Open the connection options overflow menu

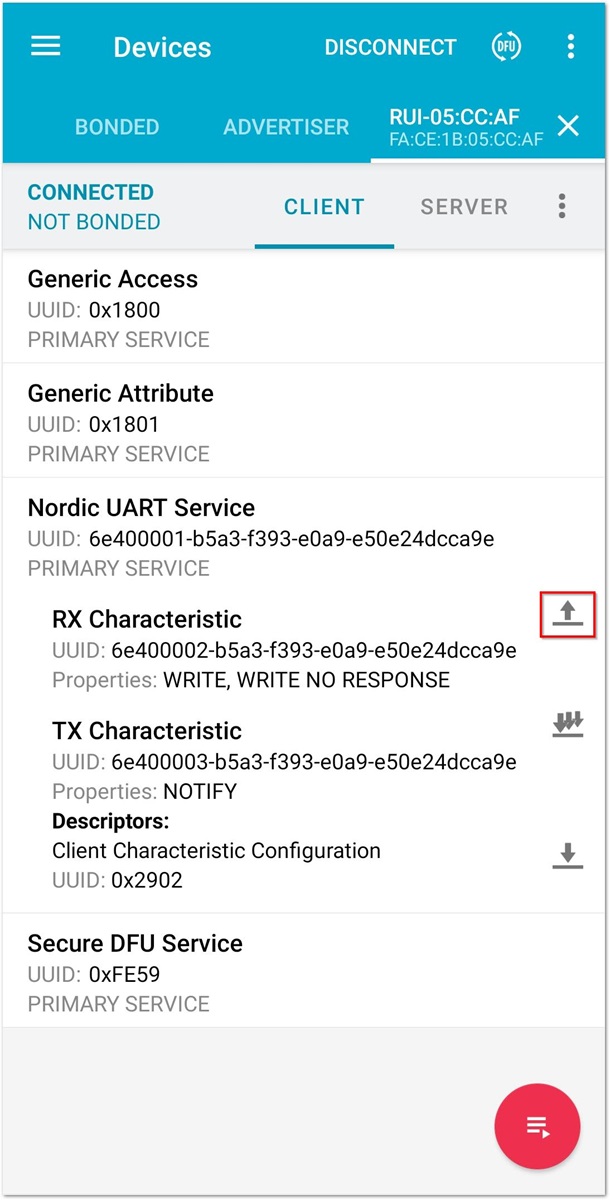click(562, 207)
